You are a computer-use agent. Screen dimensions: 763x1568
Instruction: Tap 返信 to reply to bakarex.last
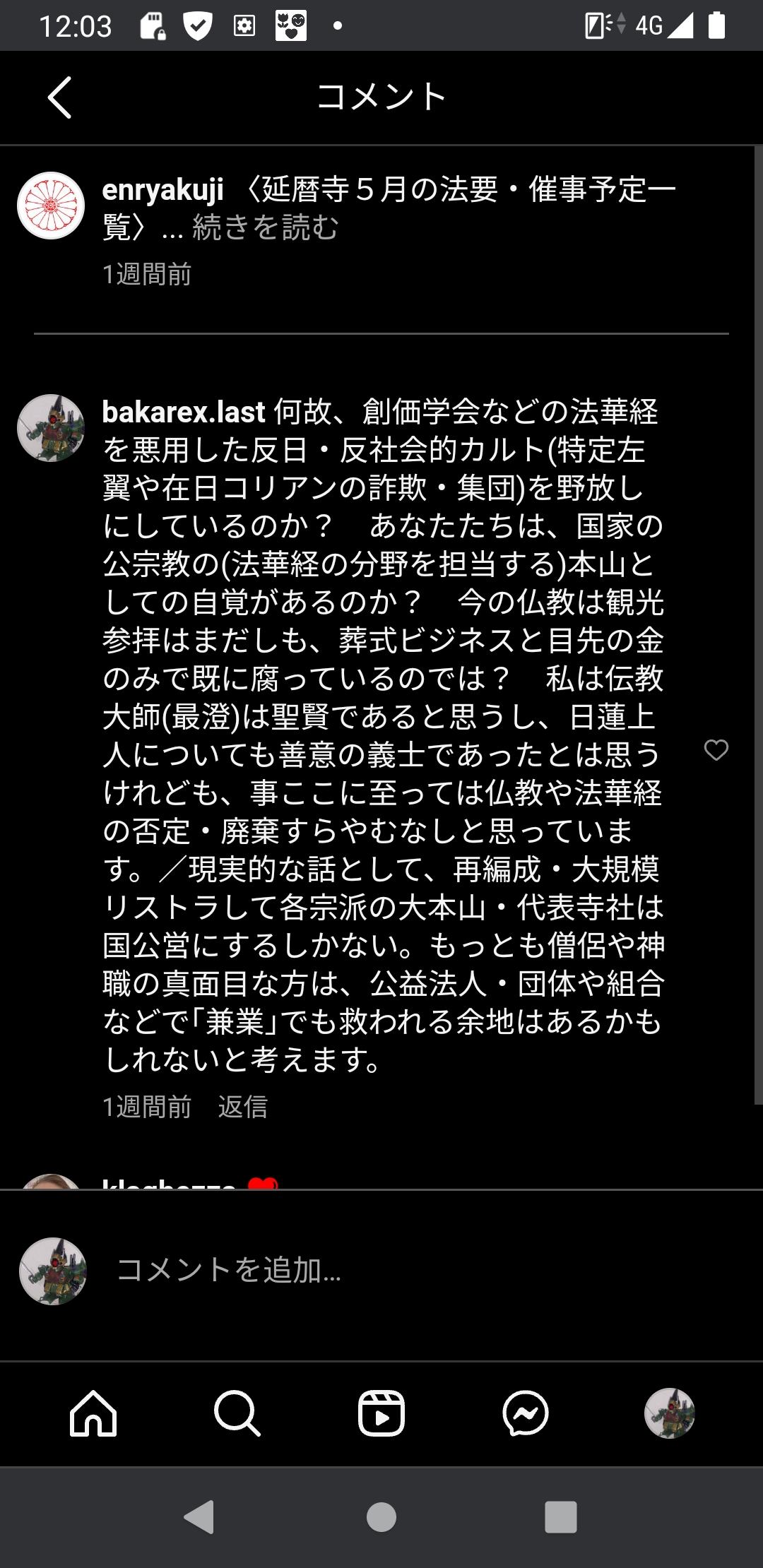(242, 1107)
